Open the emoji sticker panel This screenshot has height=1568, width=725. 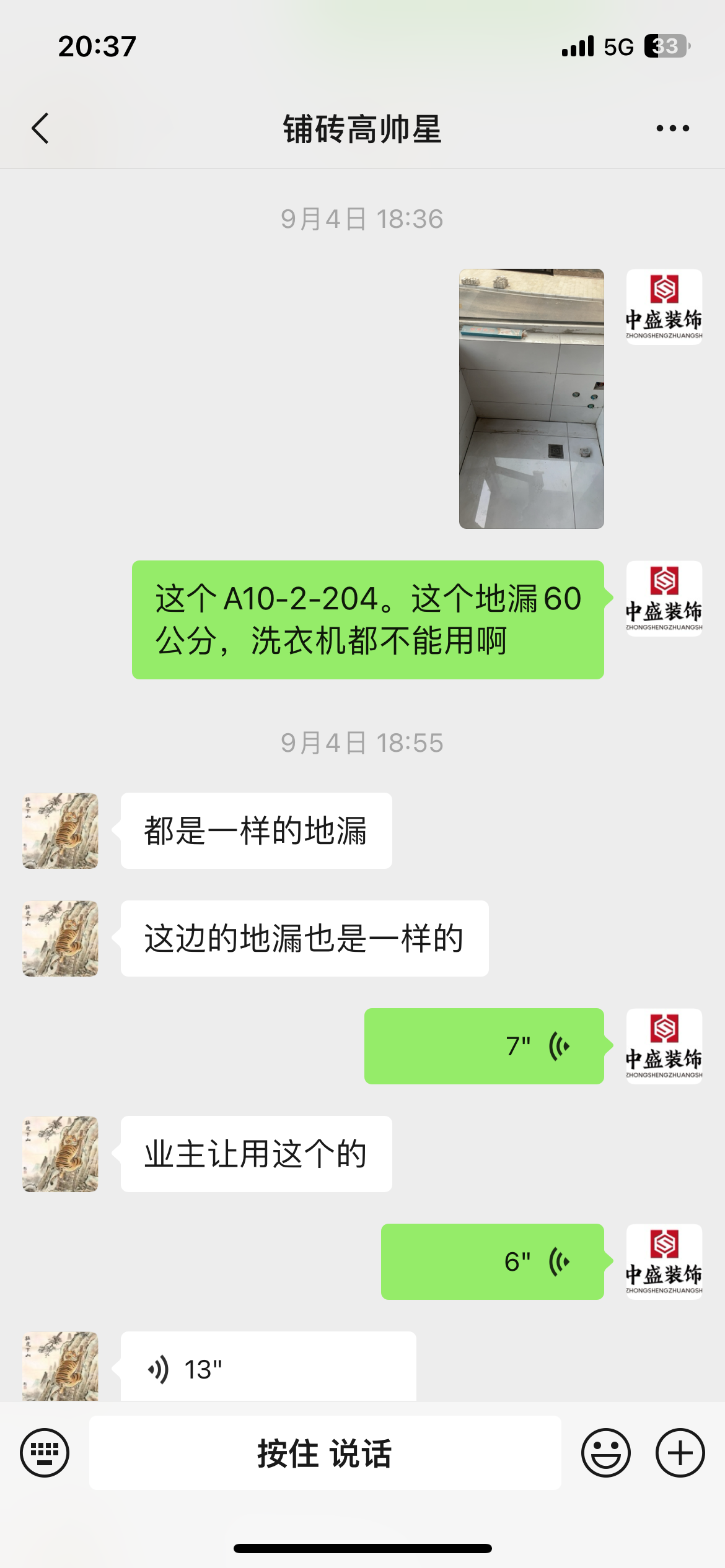(605, 1453)
